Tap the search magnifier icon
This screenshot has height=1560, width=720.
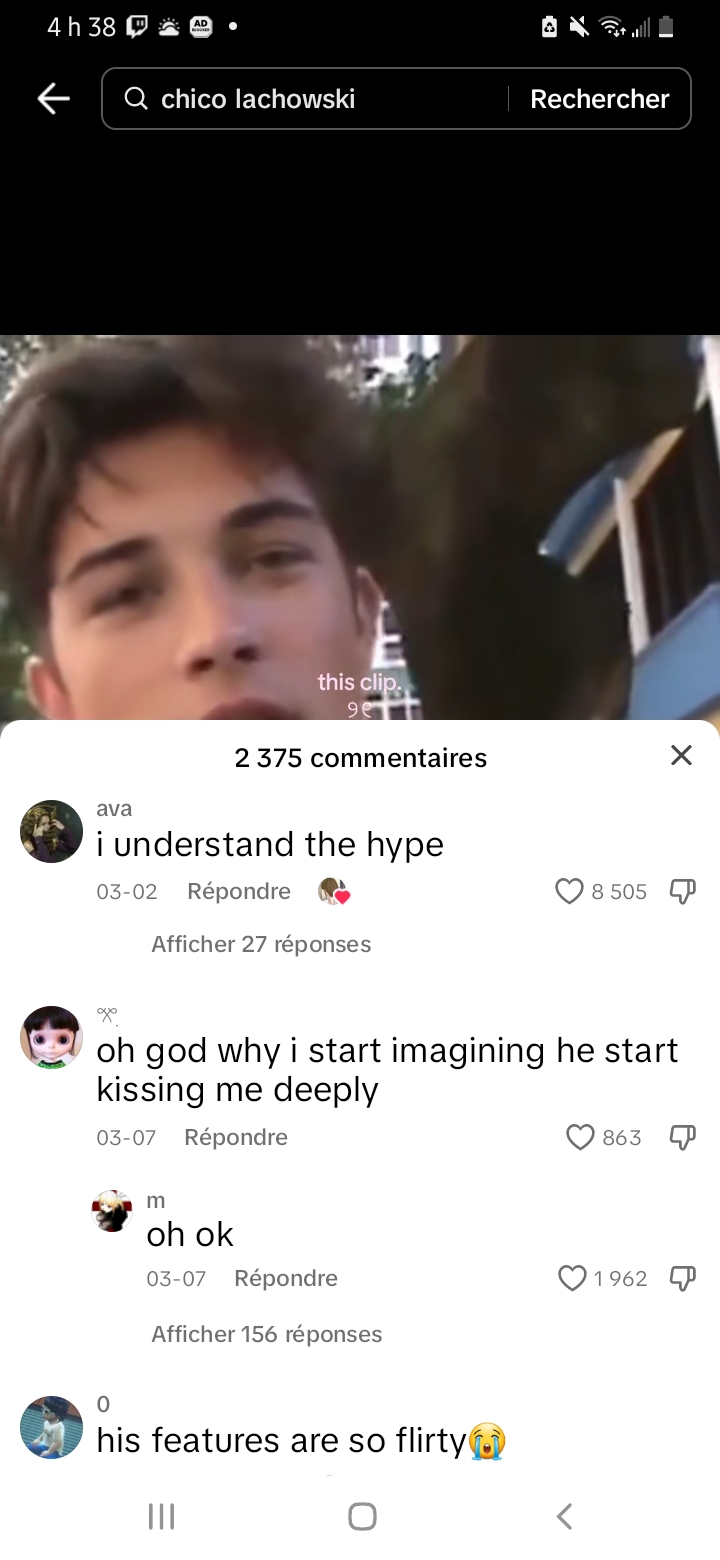(x=137, y=98)
